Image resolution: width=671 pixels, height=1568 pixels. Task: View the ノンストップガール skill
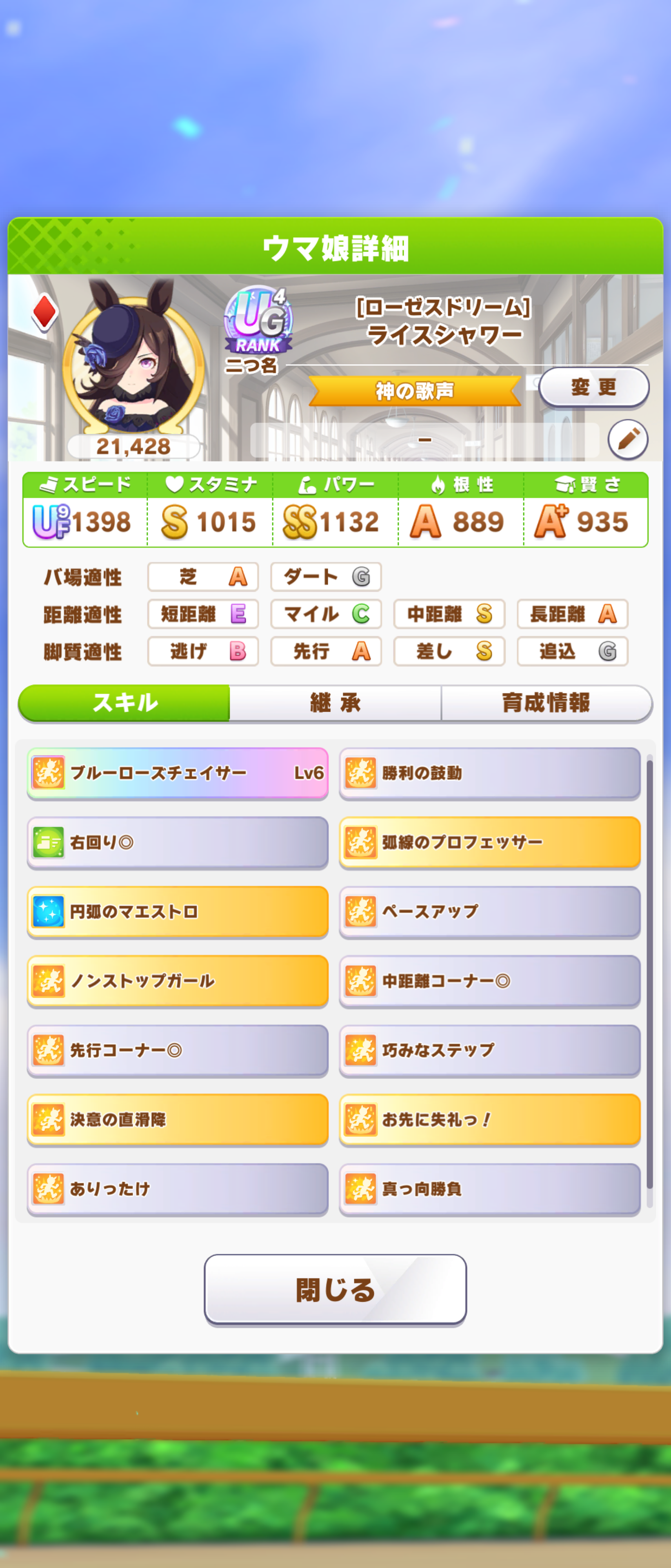(178, 981)
